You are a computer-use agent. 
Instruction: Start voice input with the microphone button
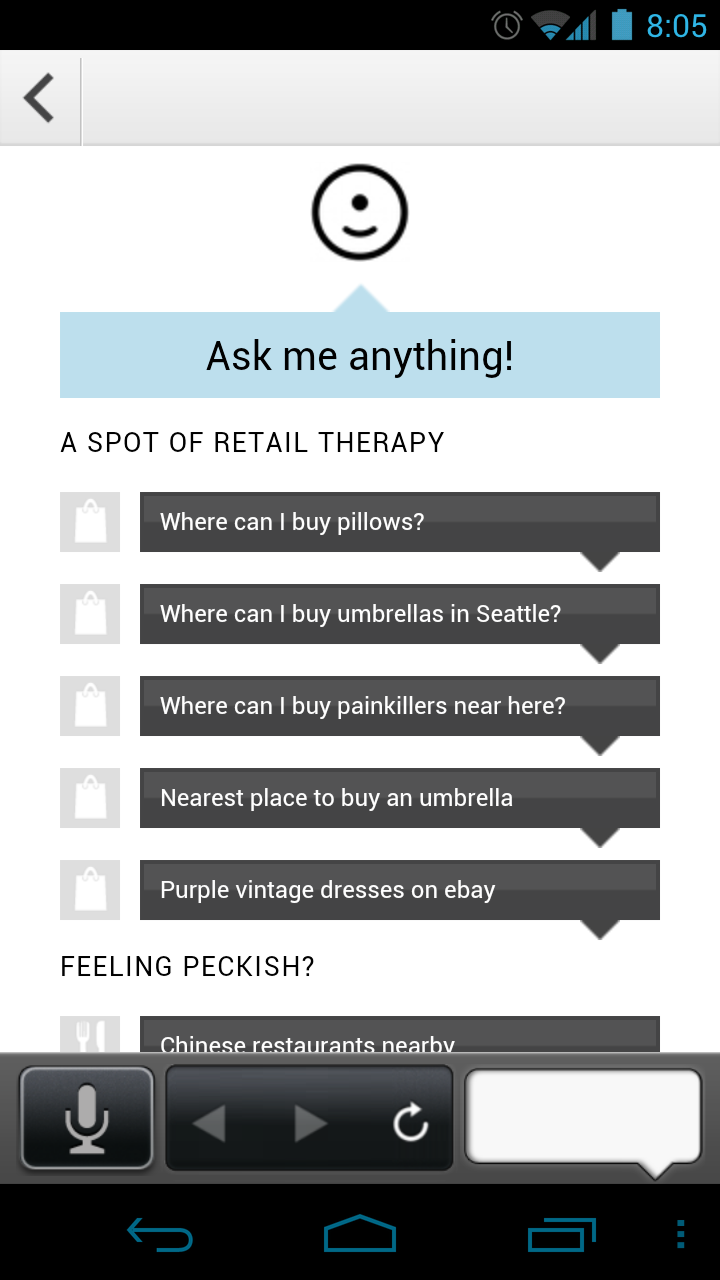pos(87,1118)
